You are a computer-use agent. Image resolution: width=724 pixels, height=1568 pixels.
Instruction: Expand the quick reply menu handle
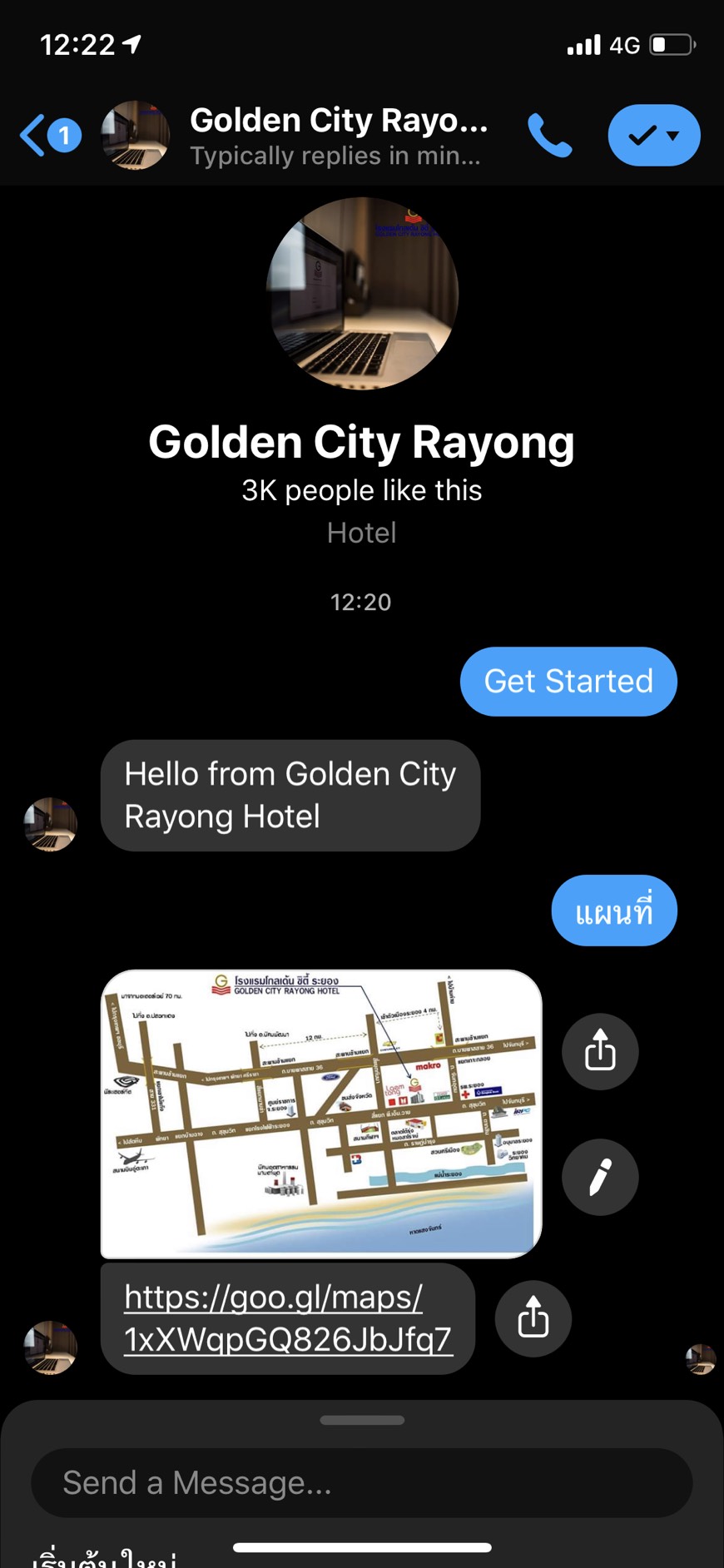[362, 1420]
